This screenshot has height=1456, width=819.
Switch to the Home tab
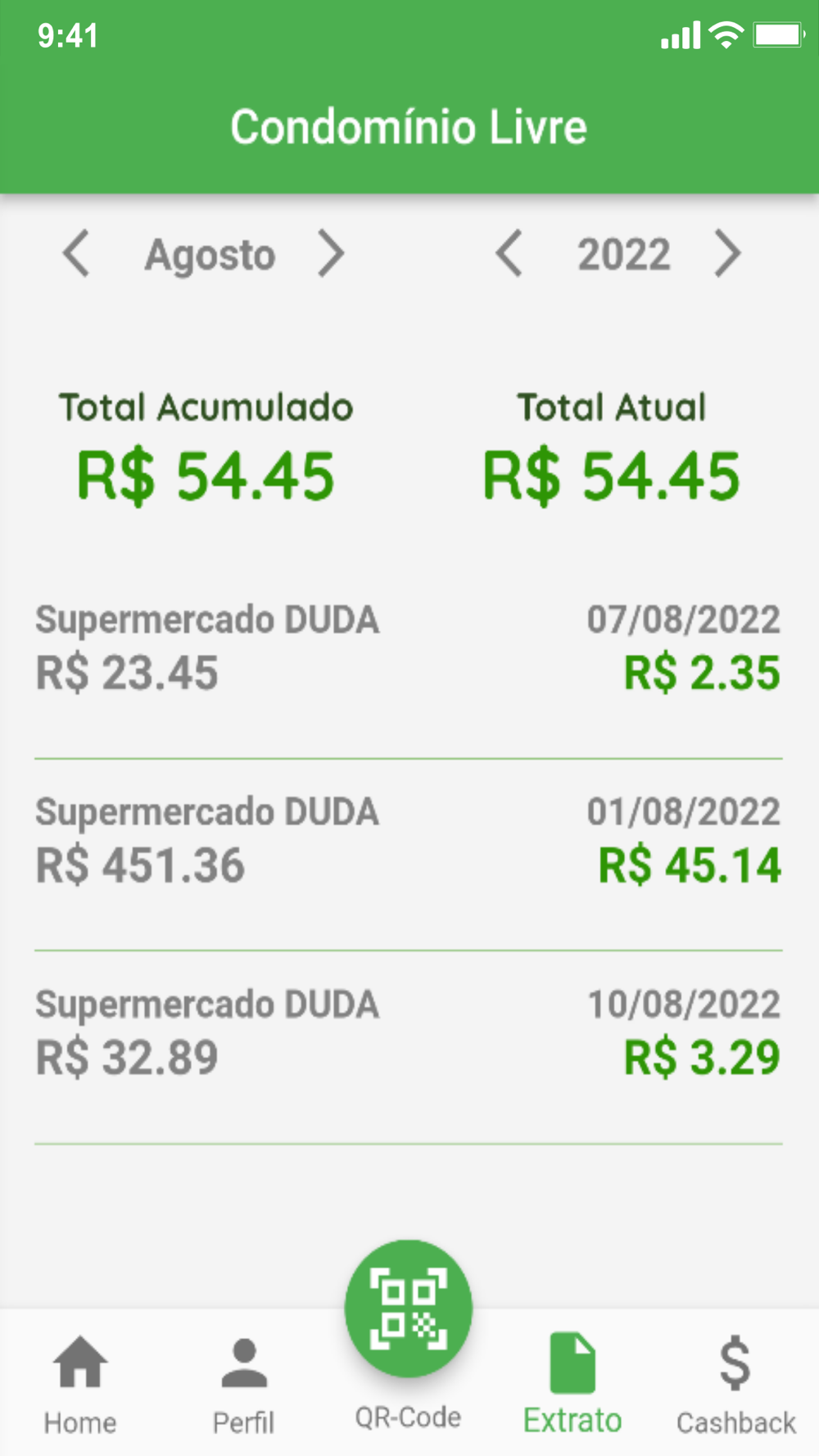(x=80, y=1384)
